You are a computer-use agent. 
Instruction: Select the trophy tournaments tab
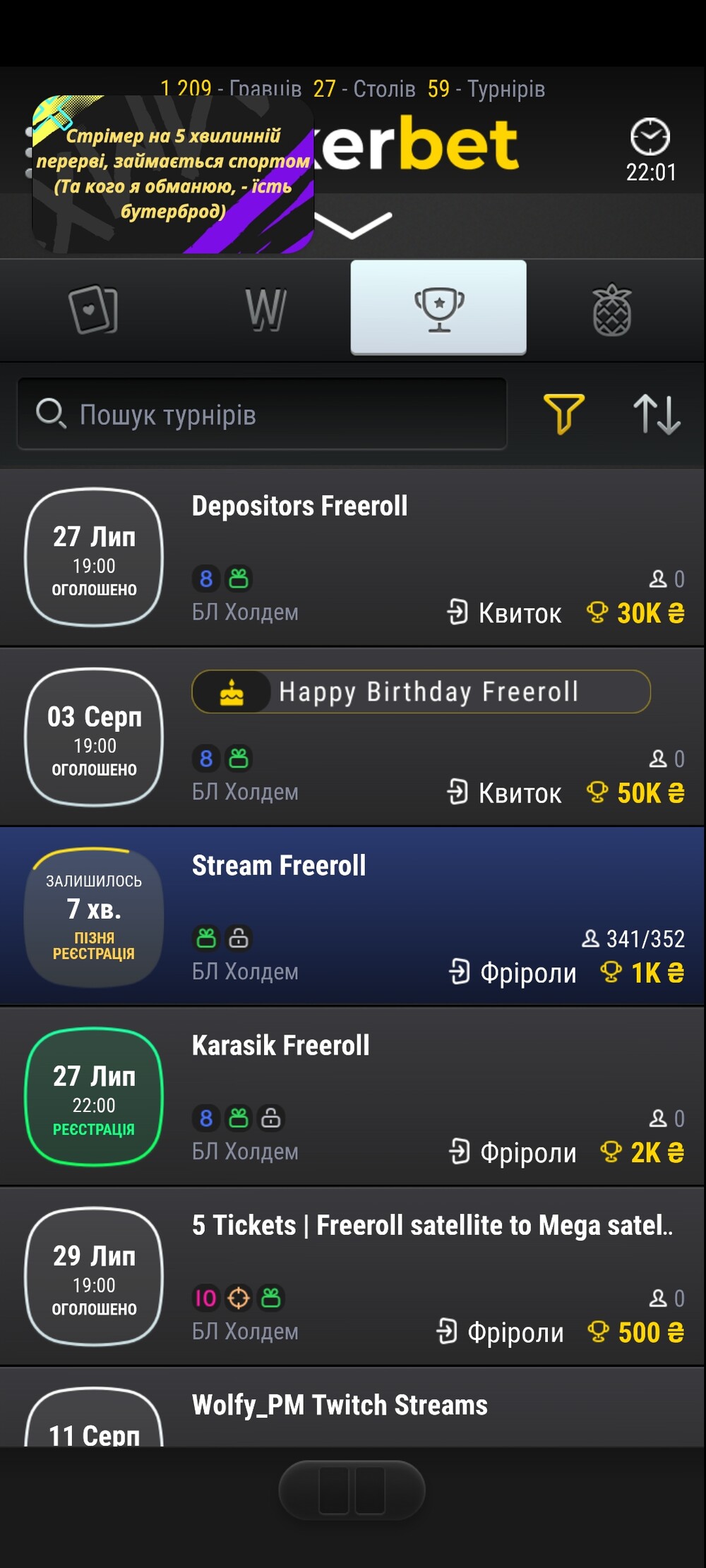tap(438, 308)
